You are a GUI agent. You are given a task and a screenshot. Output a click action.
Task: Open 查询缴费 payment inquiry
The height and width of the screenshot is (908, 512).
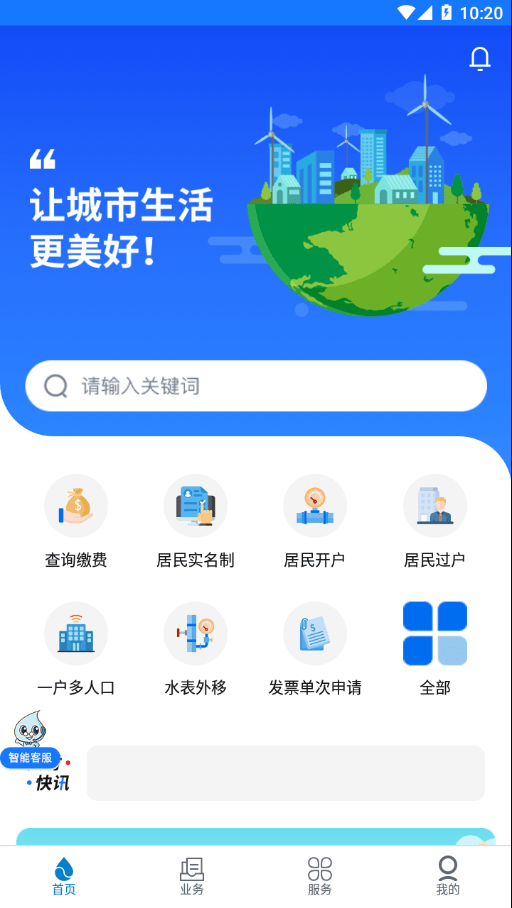click(x=76, y=521)
